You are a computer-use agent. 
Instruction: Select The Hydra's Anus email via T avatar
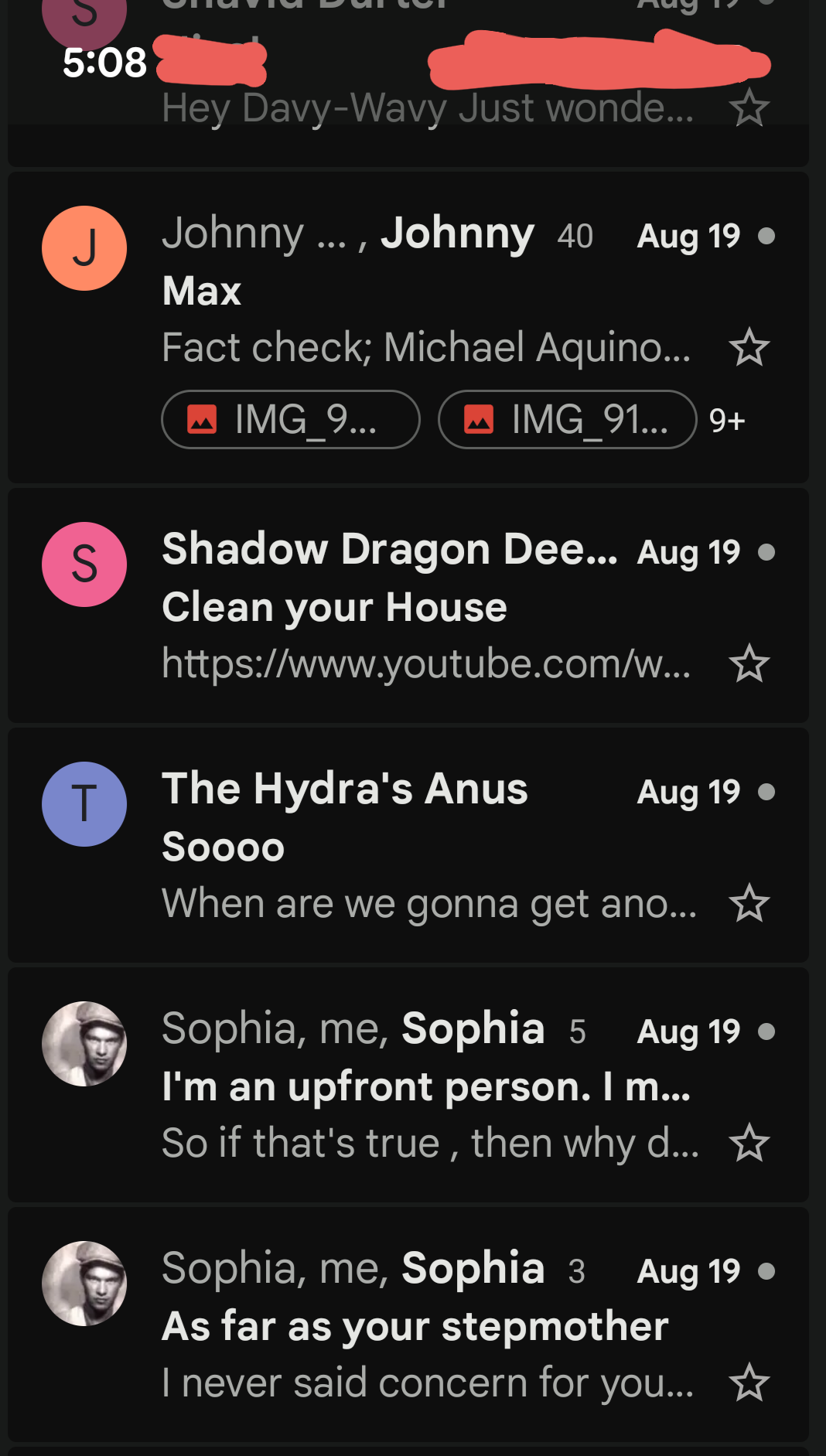(84, 804)
